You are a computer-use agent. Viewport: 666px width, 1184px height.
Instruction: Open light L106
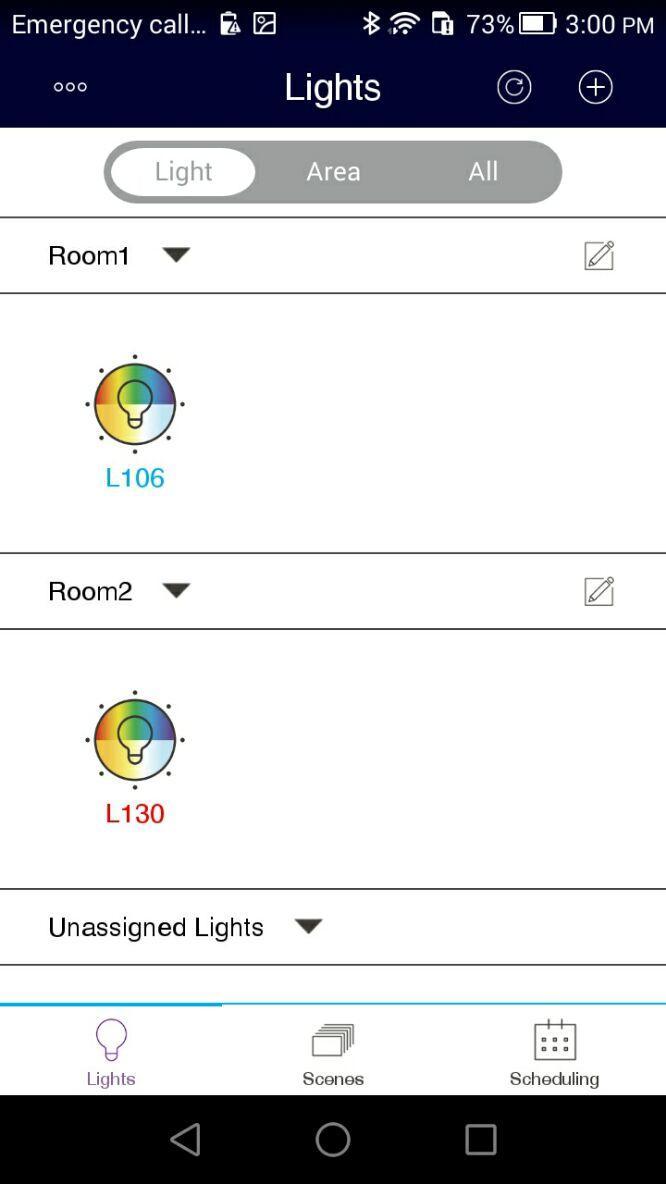point(135,405)
